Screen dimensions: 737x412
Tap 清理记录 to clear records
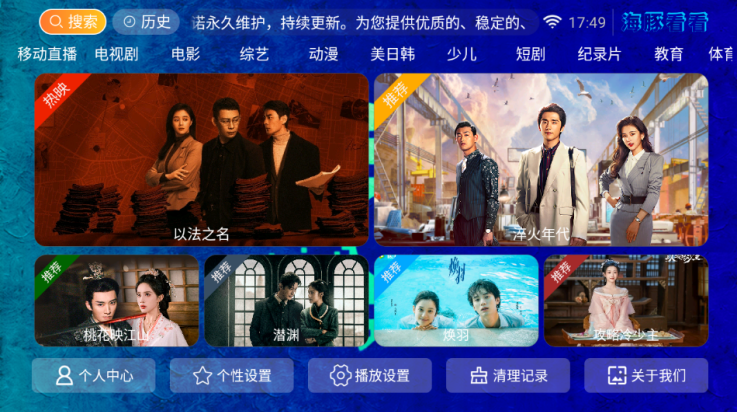pyautogui.click(x=507, y=376)
